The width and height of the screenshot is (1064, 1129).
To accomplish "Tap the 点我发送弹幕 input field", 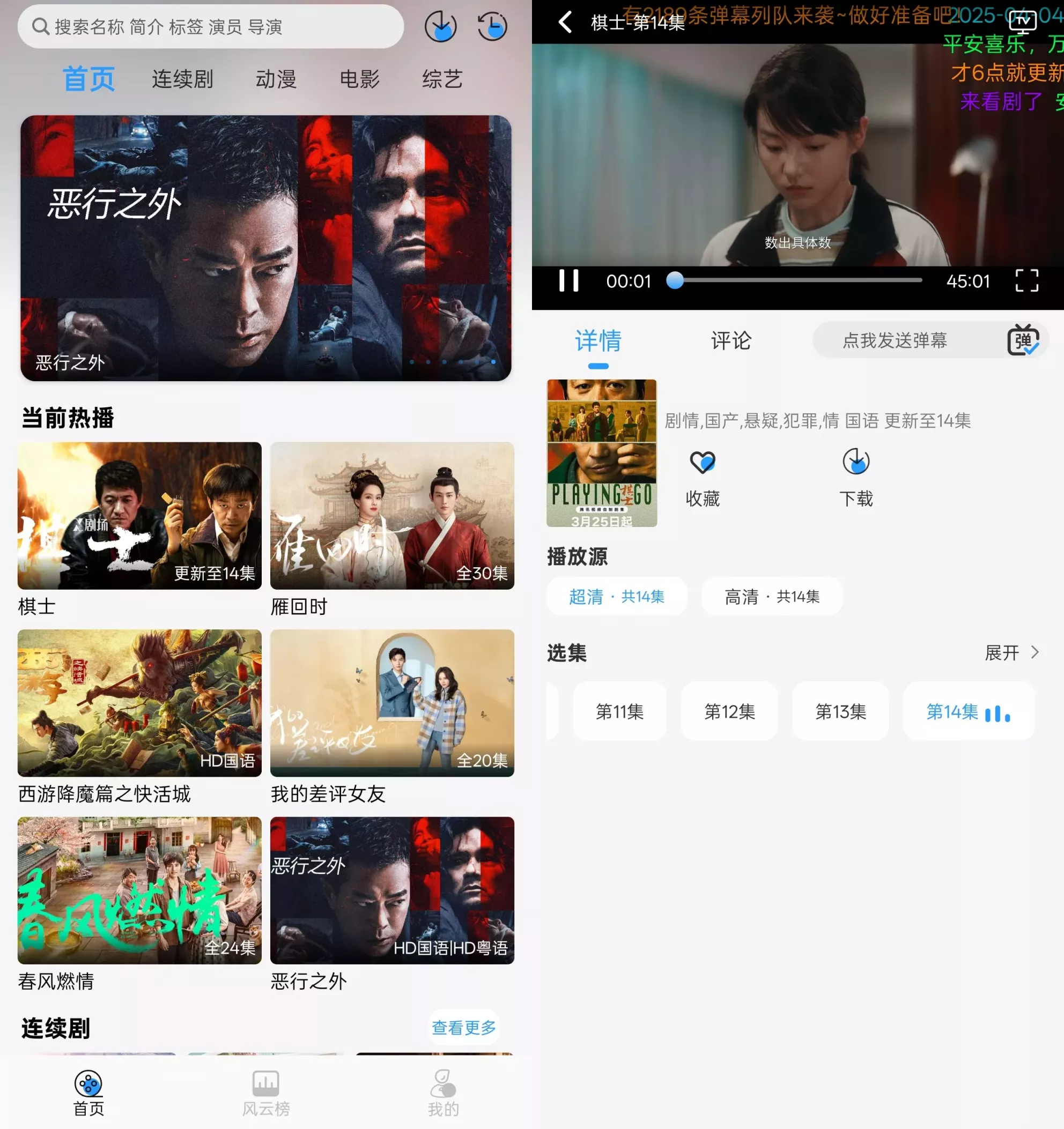I will (895, 341).
